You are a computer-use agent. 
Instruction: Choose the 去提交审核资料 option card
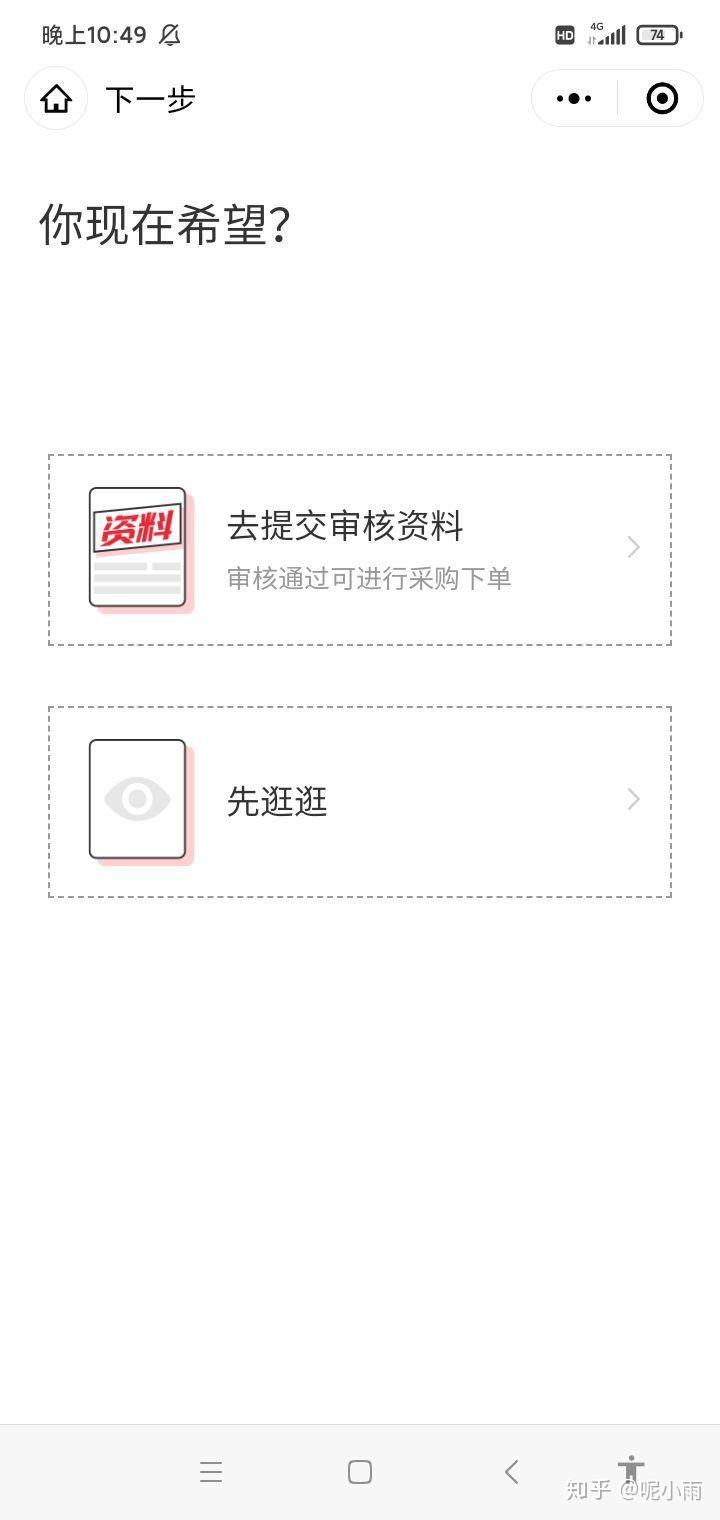(x=360, y=547)
